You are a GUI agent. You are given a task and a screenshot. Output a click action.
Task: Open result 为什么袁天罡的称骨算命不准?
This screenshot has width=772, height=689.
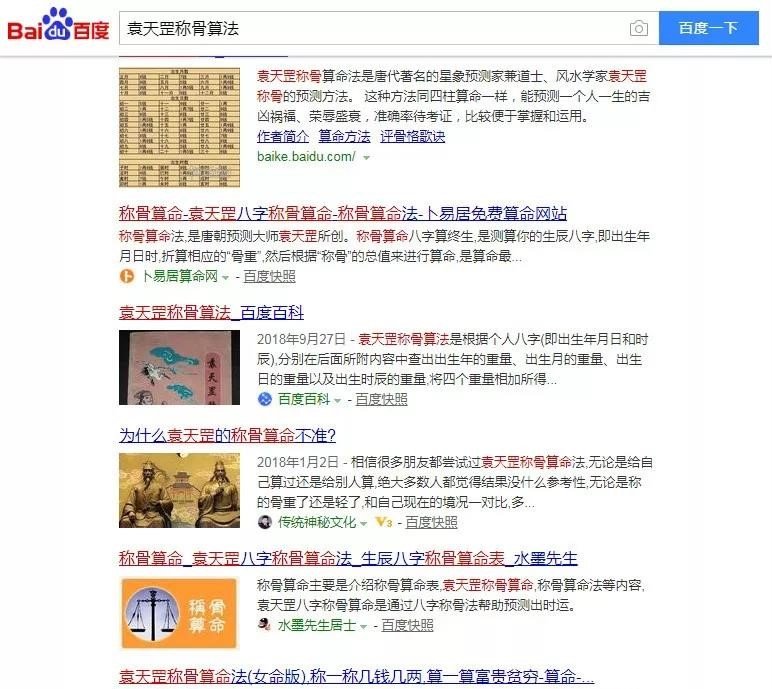pos(227,435)
